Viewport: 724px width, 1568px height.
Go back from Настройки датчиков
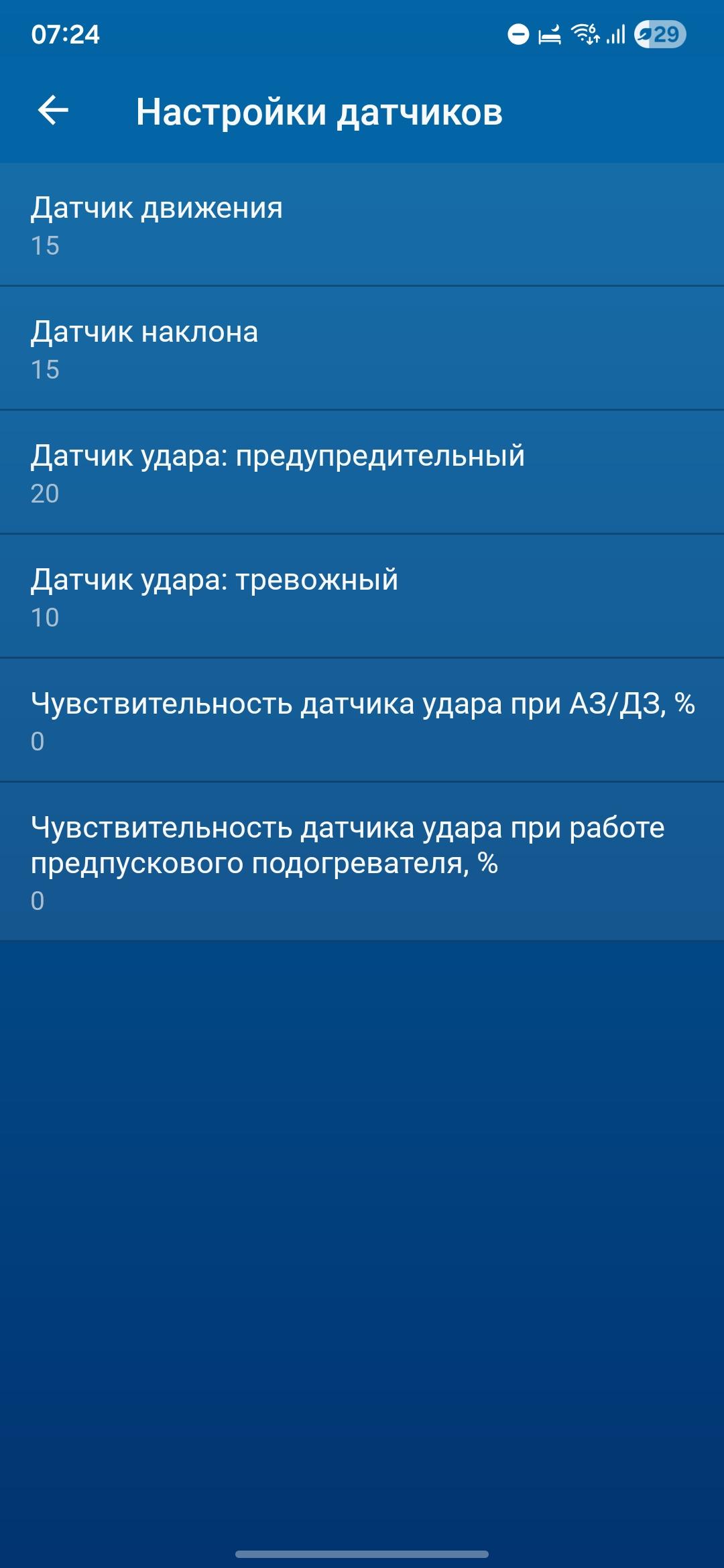pyautogui.click(x=54, y=111)
